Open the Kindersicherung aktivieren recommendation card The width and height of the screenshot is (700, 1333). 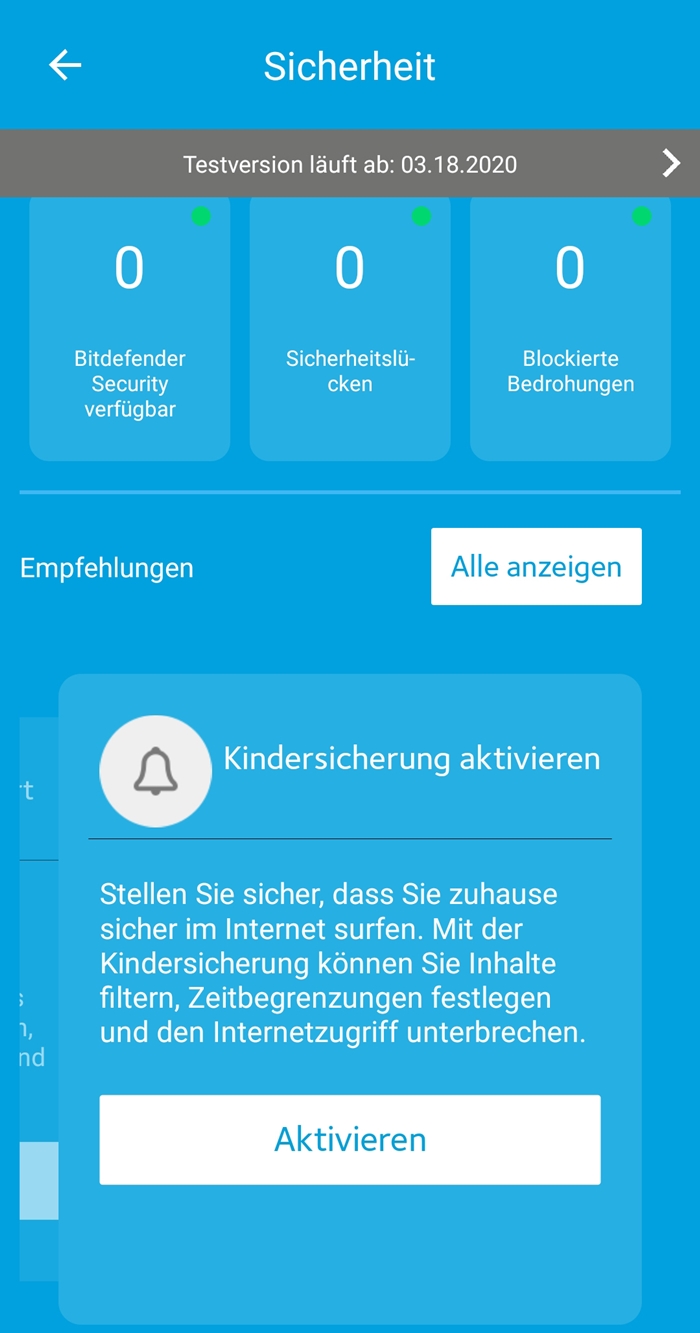(x=410, y=760)
